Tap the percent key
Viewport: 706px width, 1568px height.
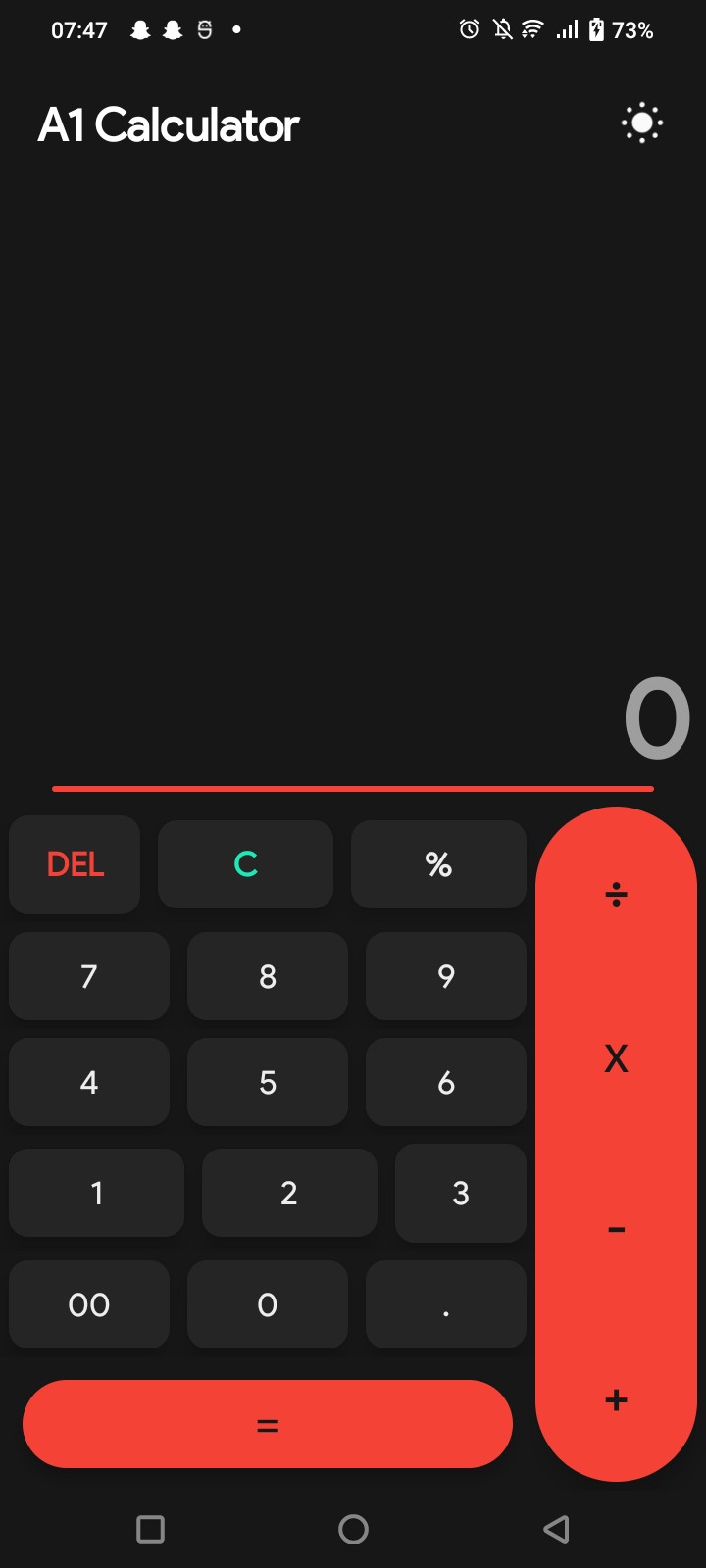pos(438,864)
